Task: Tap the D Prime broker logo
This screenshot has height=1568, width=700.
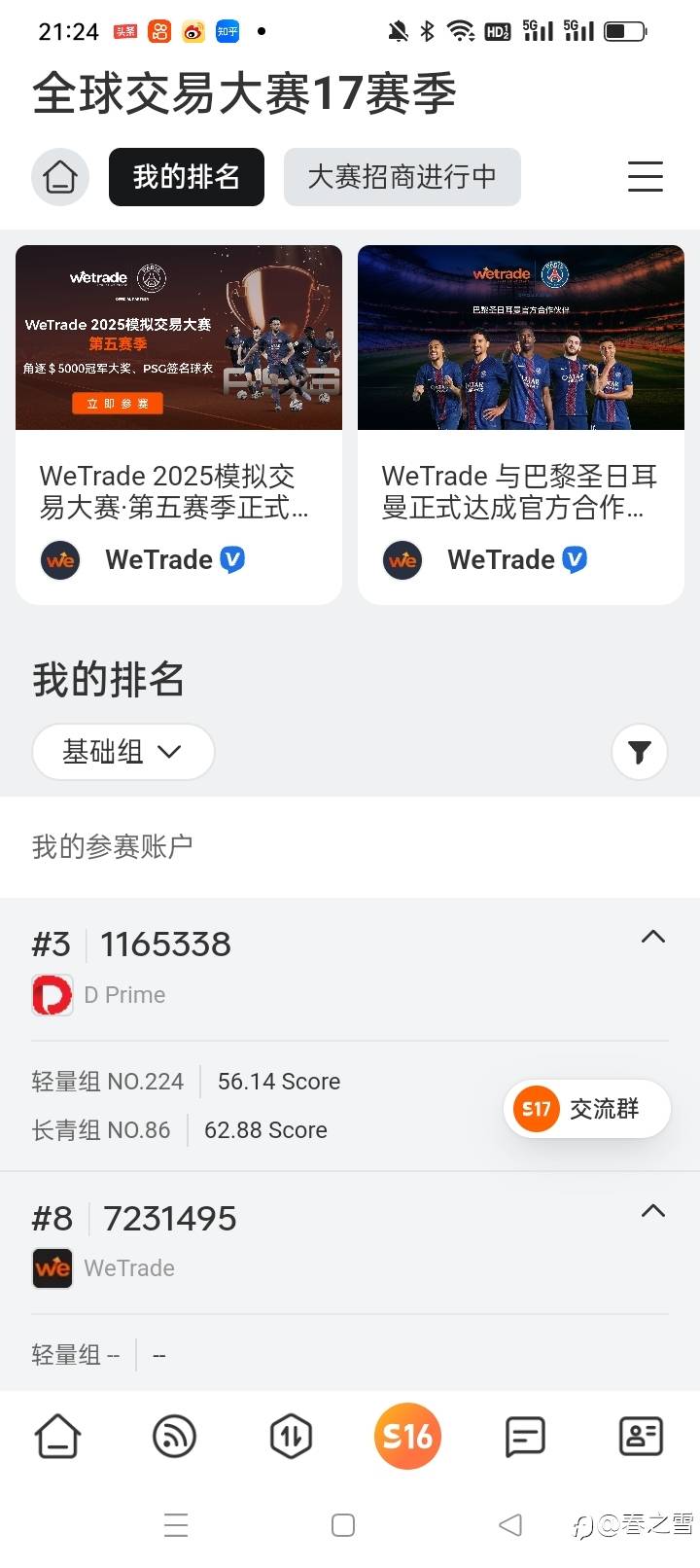Action: coord(52,994)
